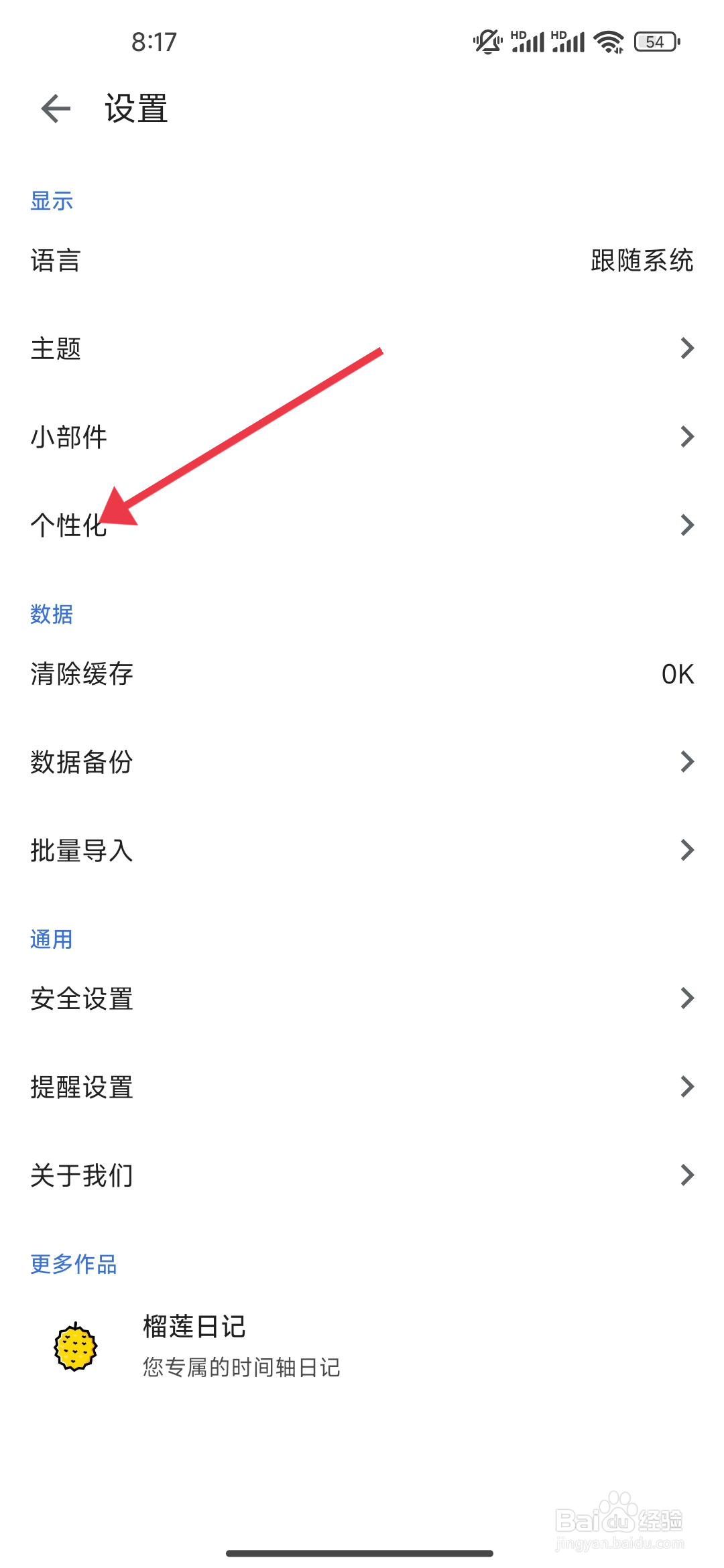Open the 主题 theme settings
Screen dimensions: 724x1568
click(362, 348)
